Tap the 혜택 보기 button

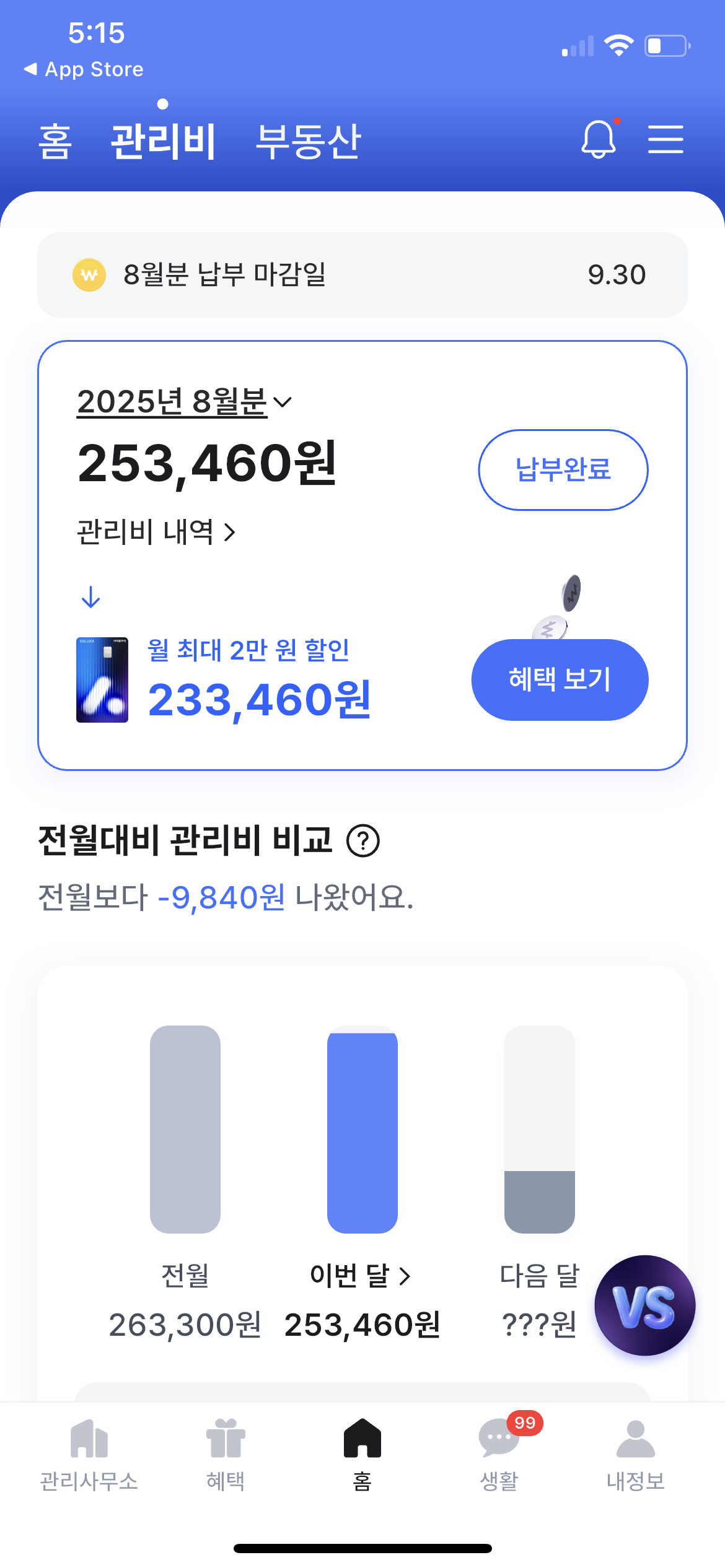pyautogui.click(x=560, y=679)
